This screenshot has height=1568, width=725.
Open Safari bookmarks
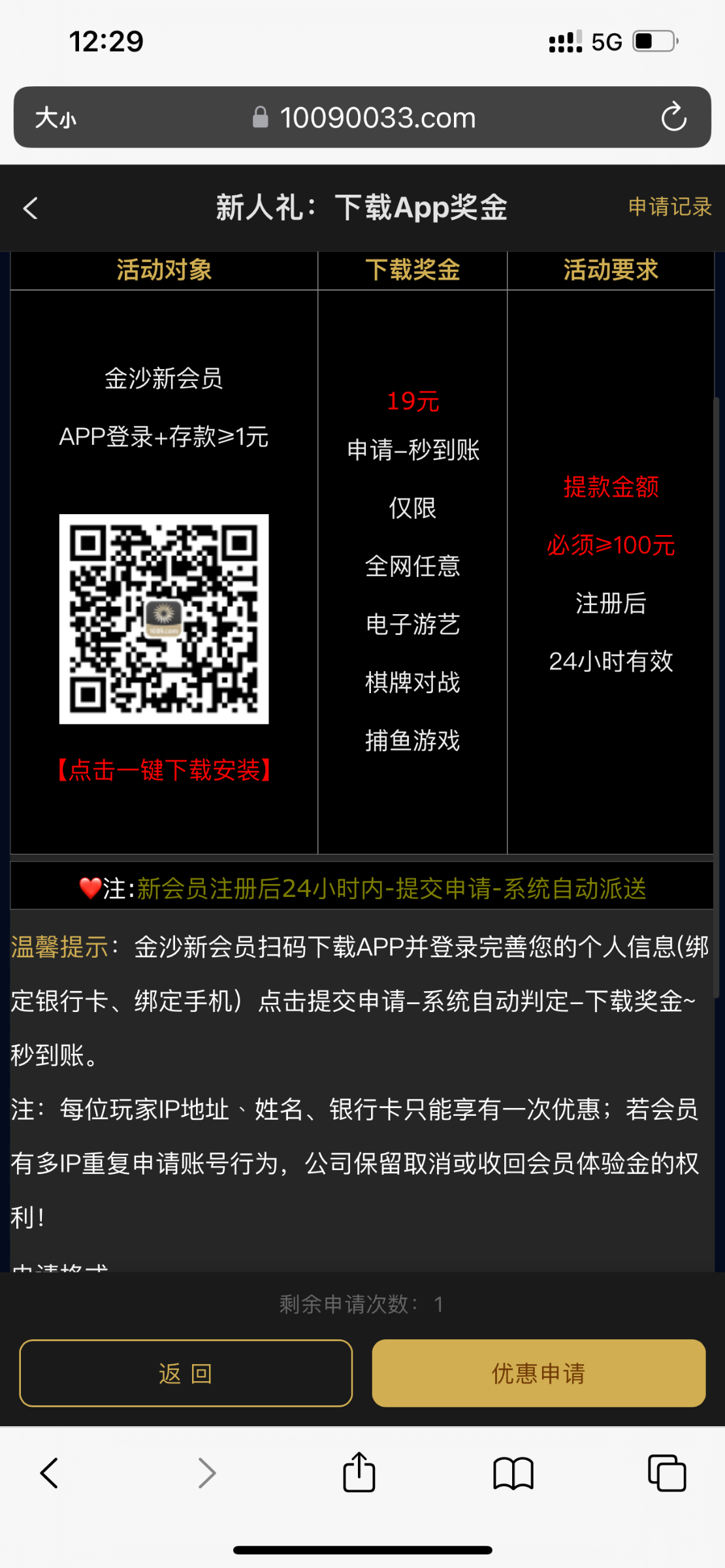pos(513,1473)
